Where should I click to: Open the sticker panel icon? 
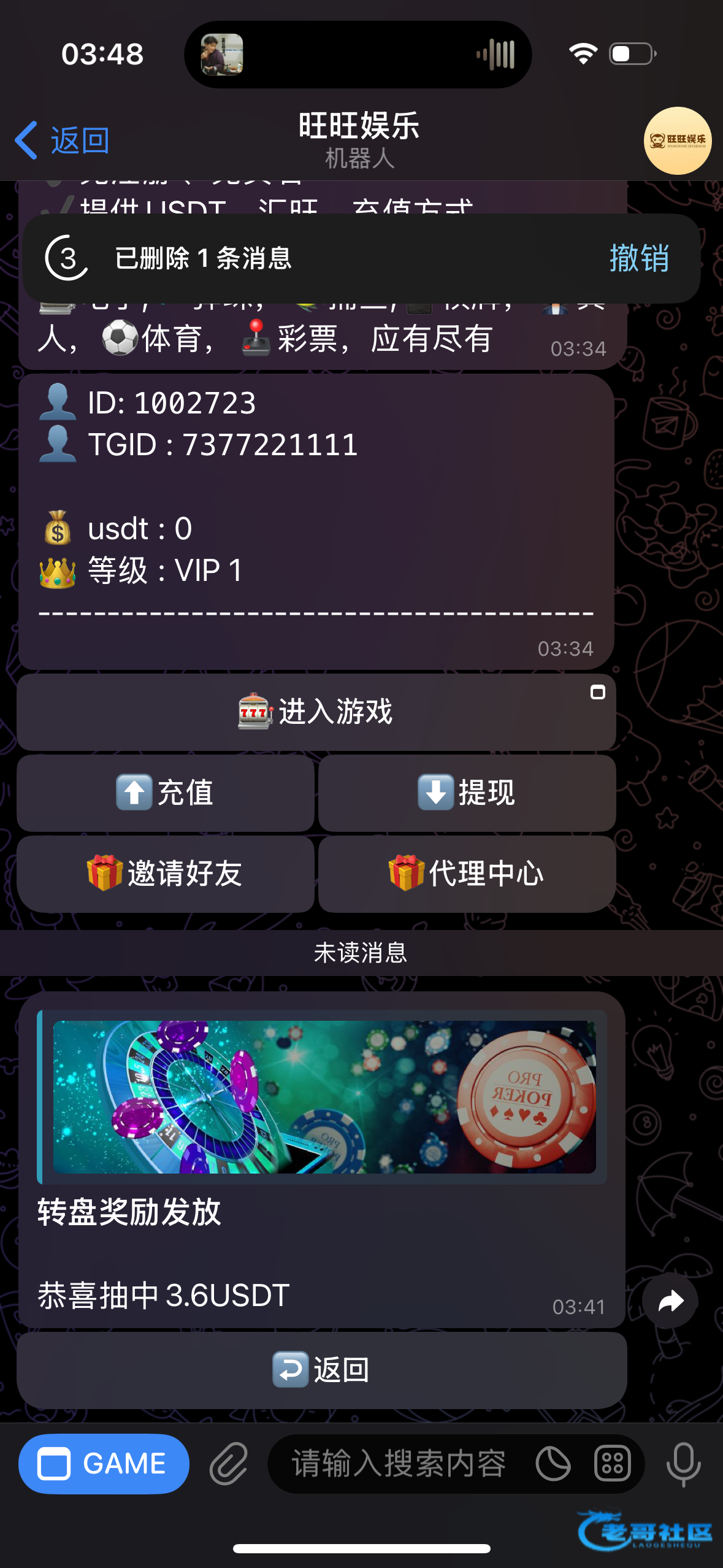coord(553,1464)
